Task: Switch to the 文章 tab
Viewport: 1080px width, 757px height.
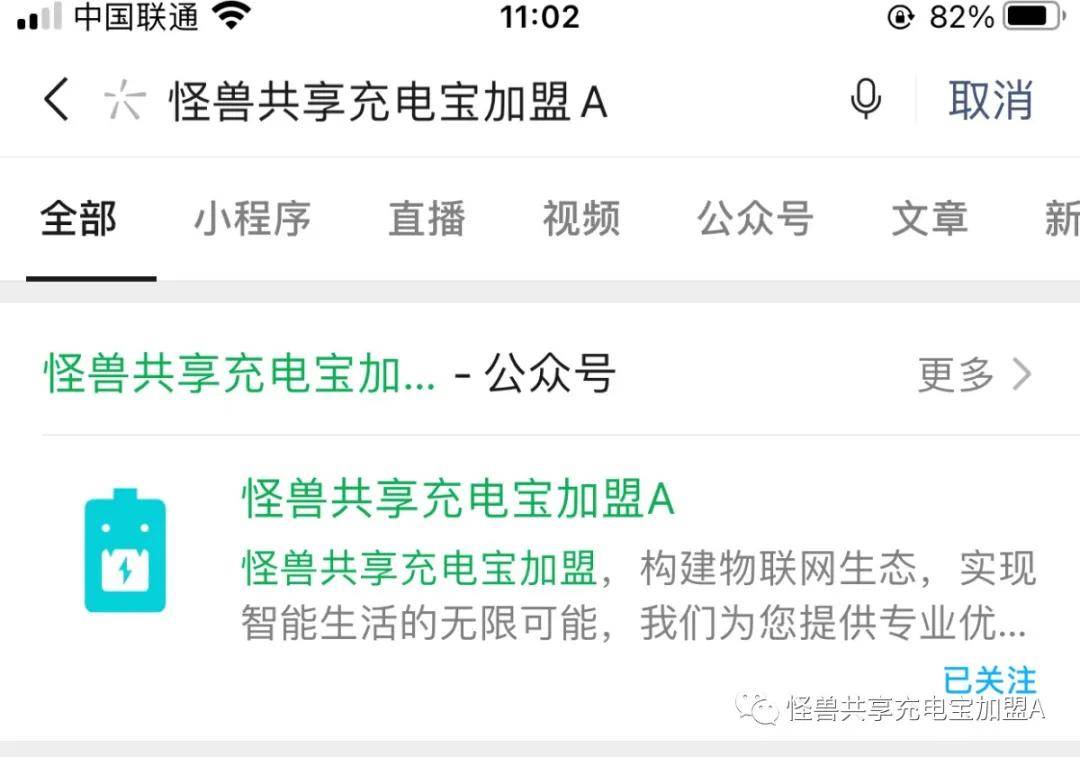Action: pyautogui.click(x=929, y=218)
